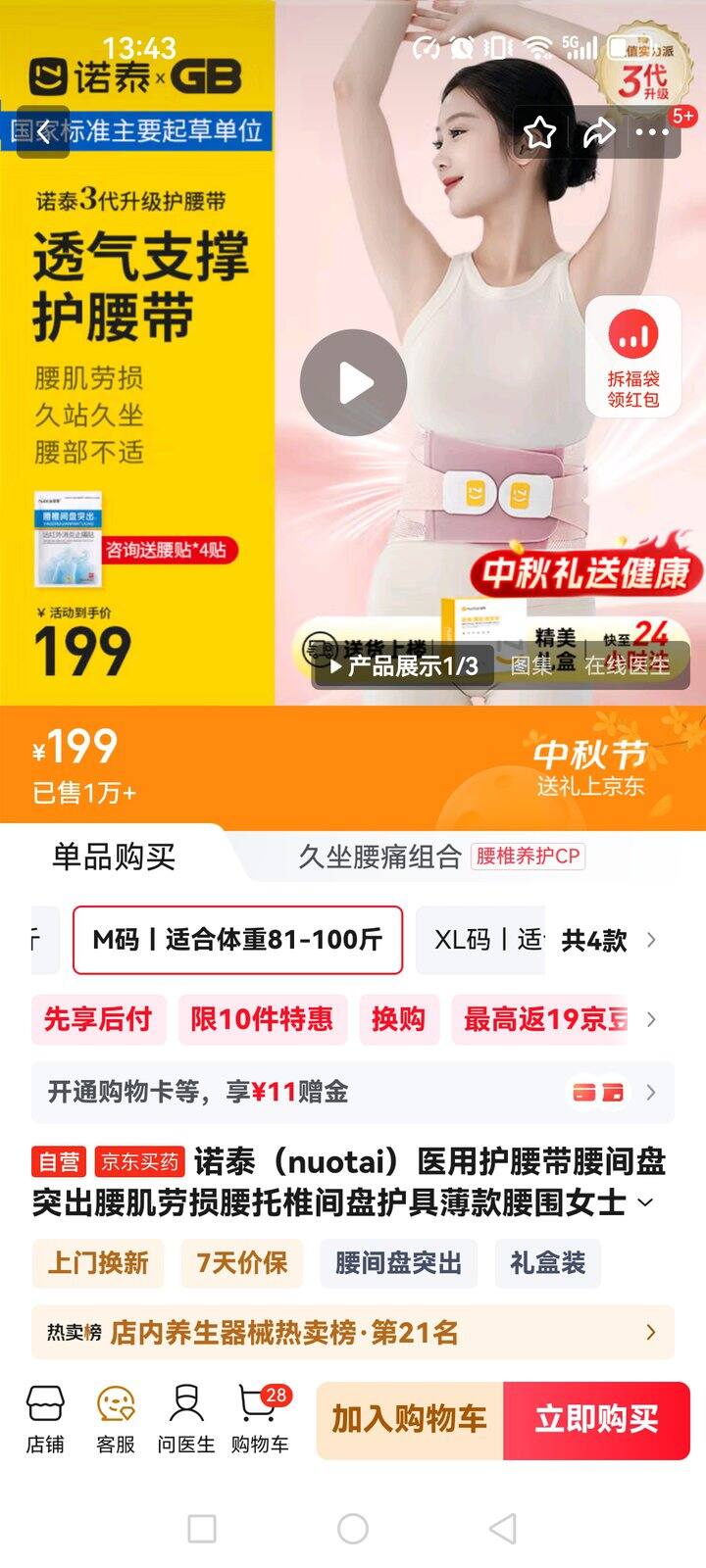Image resolution: width=706 pixels, height=1568 pixels.
Task: Share this product page
Action: 599,132
